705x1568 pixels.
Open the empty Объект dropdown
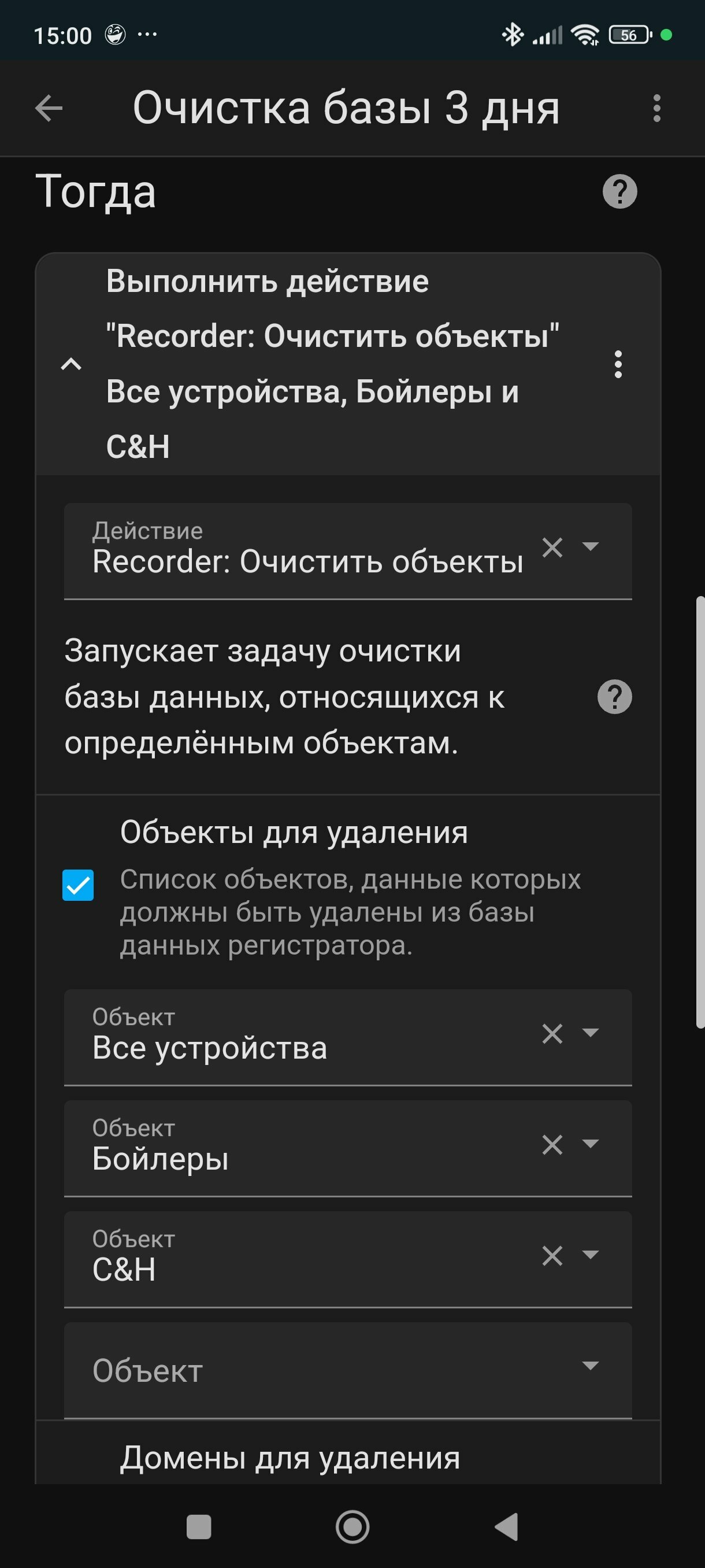tap(348, 1371)
